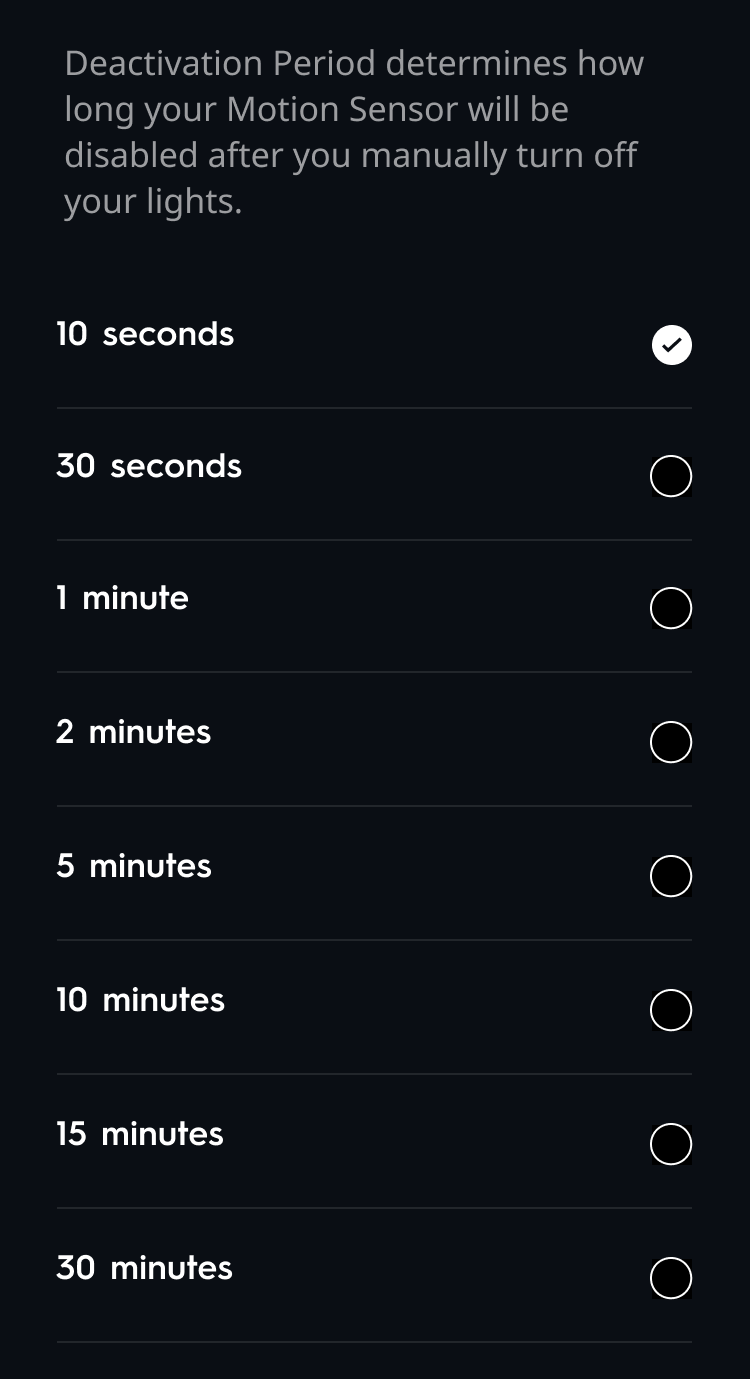
Task: Click the 10 minutes row label
Action: tap(139, 999)
